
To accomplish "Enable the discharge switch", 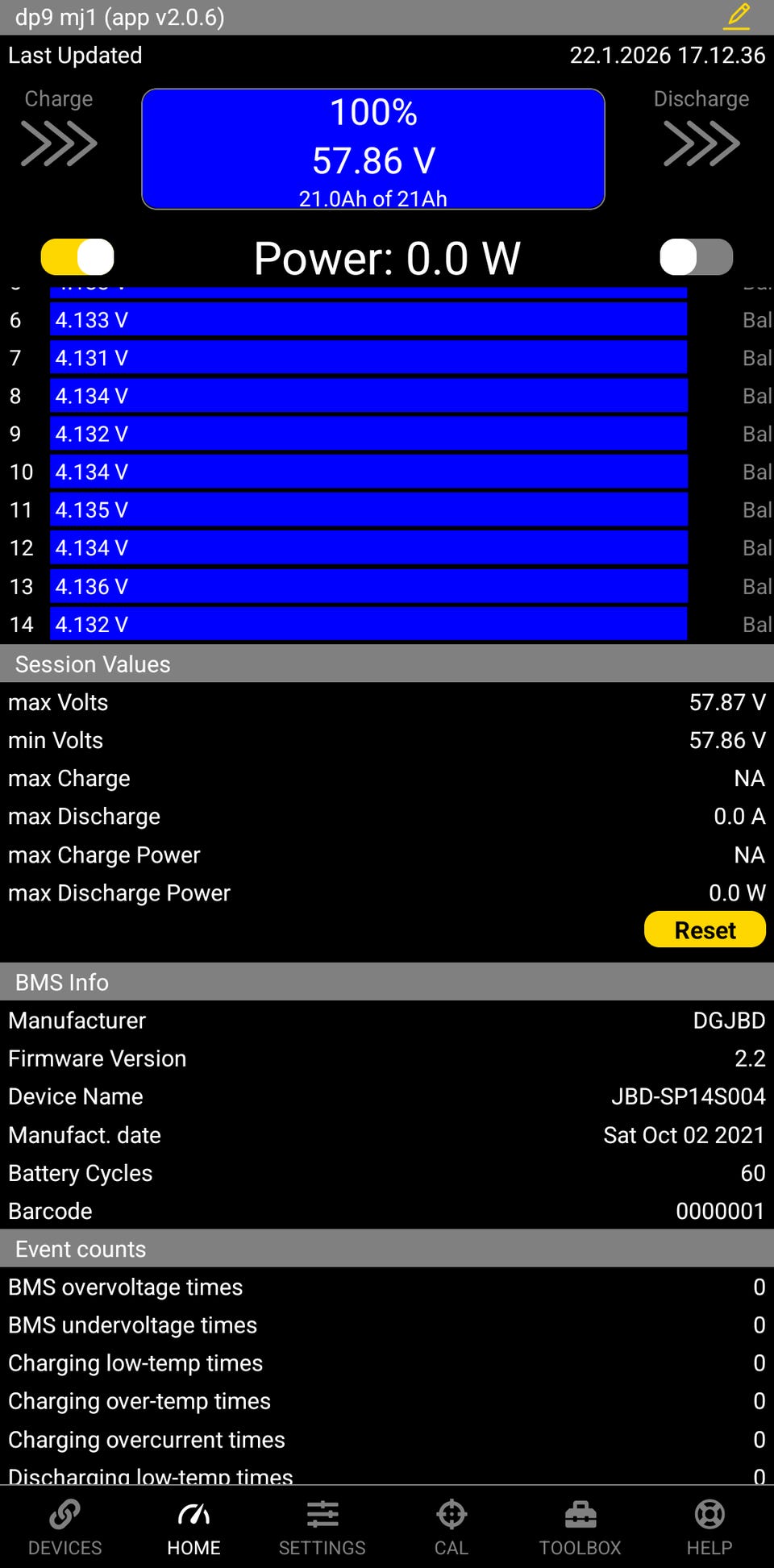I will 696,257.
